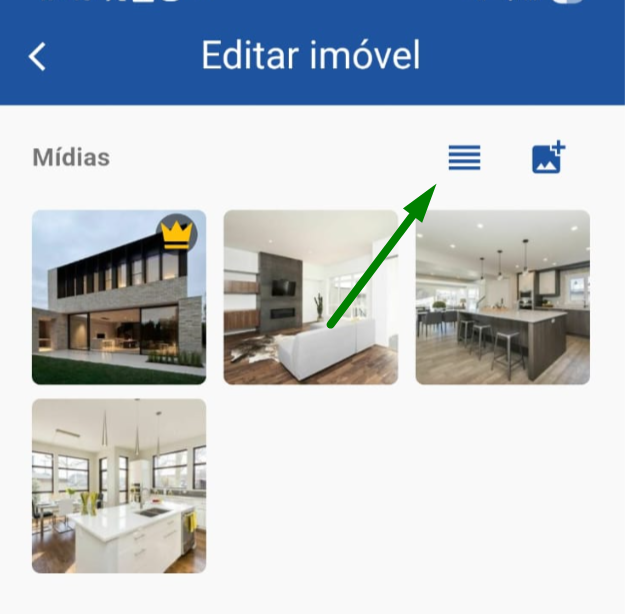Go back from Editar imóvel
The height and width of the screenshot is (614, 625).
pyautogui.click(x=38, y=56)
